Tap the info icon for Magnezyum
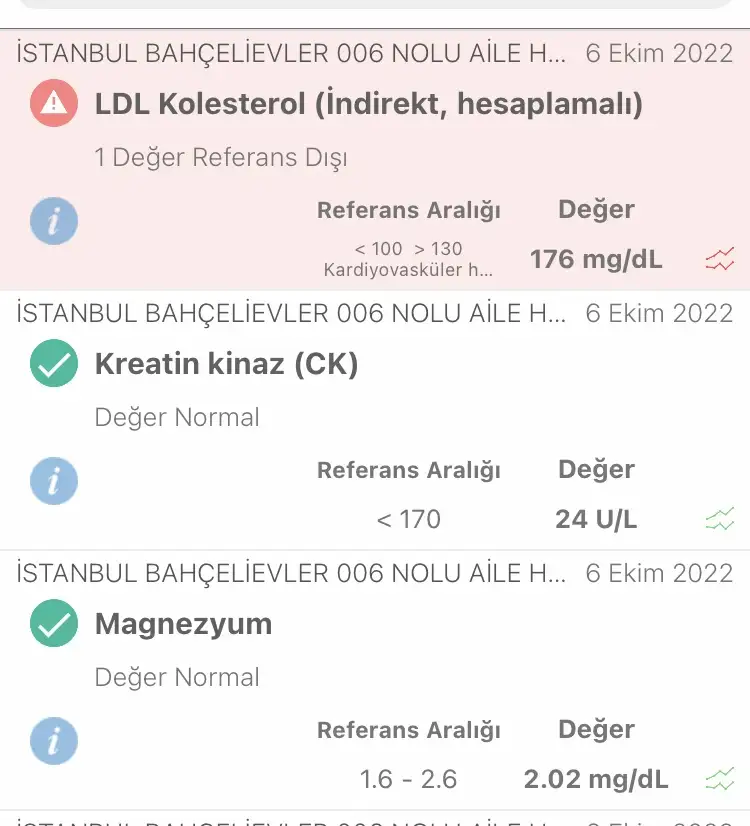Viewport: 750px width, 826px height. point(54,741)
